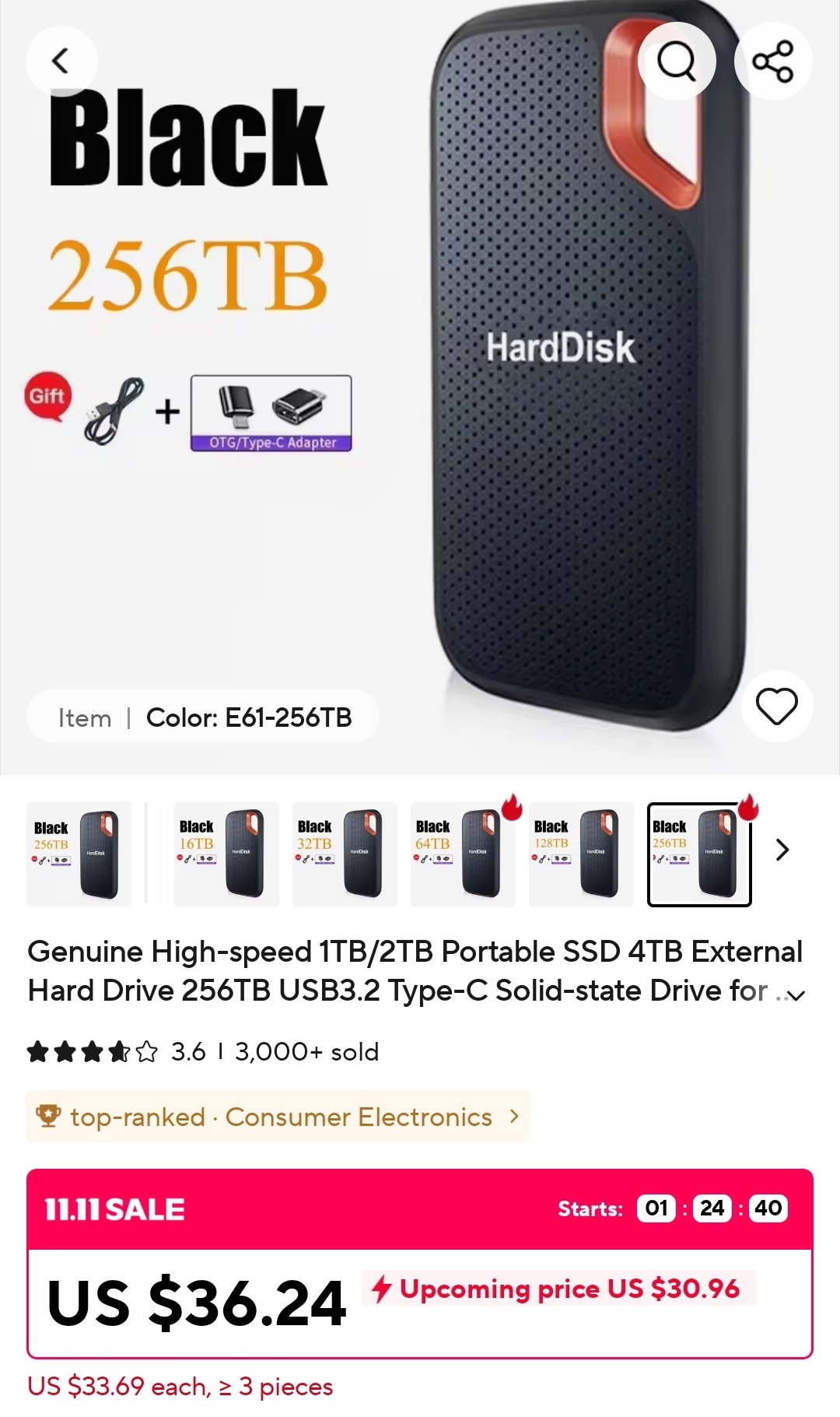Open top-ranked Consumer Electronics ranking

(x=278, y=1117)
